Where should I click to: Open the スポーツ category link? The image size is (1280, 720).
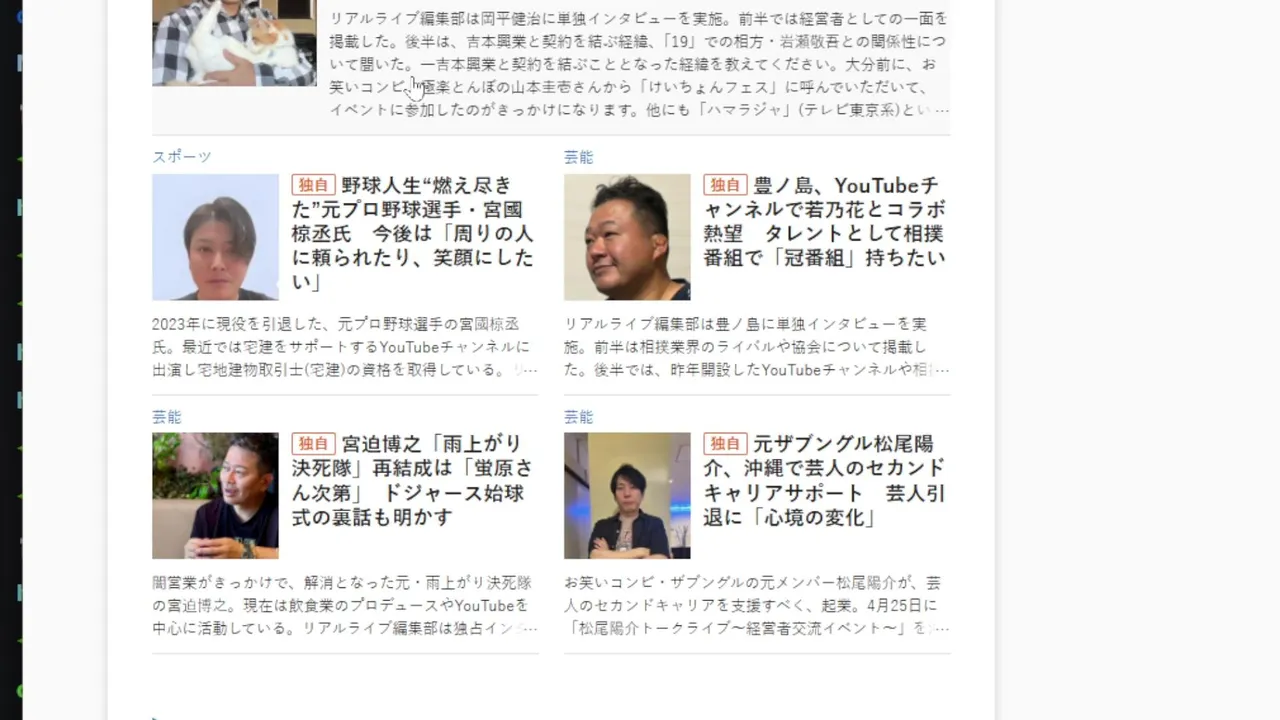(x=182, y=157)
